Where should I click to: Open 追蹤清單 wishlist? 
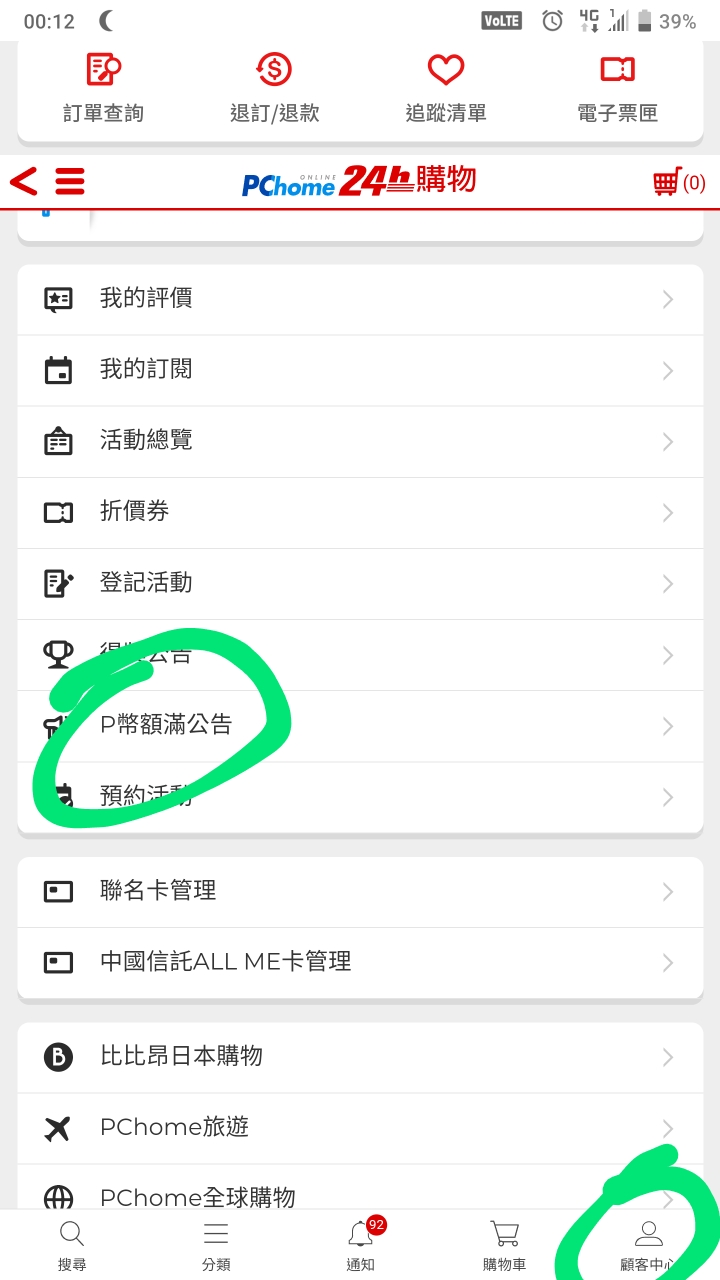pos(446,88)
